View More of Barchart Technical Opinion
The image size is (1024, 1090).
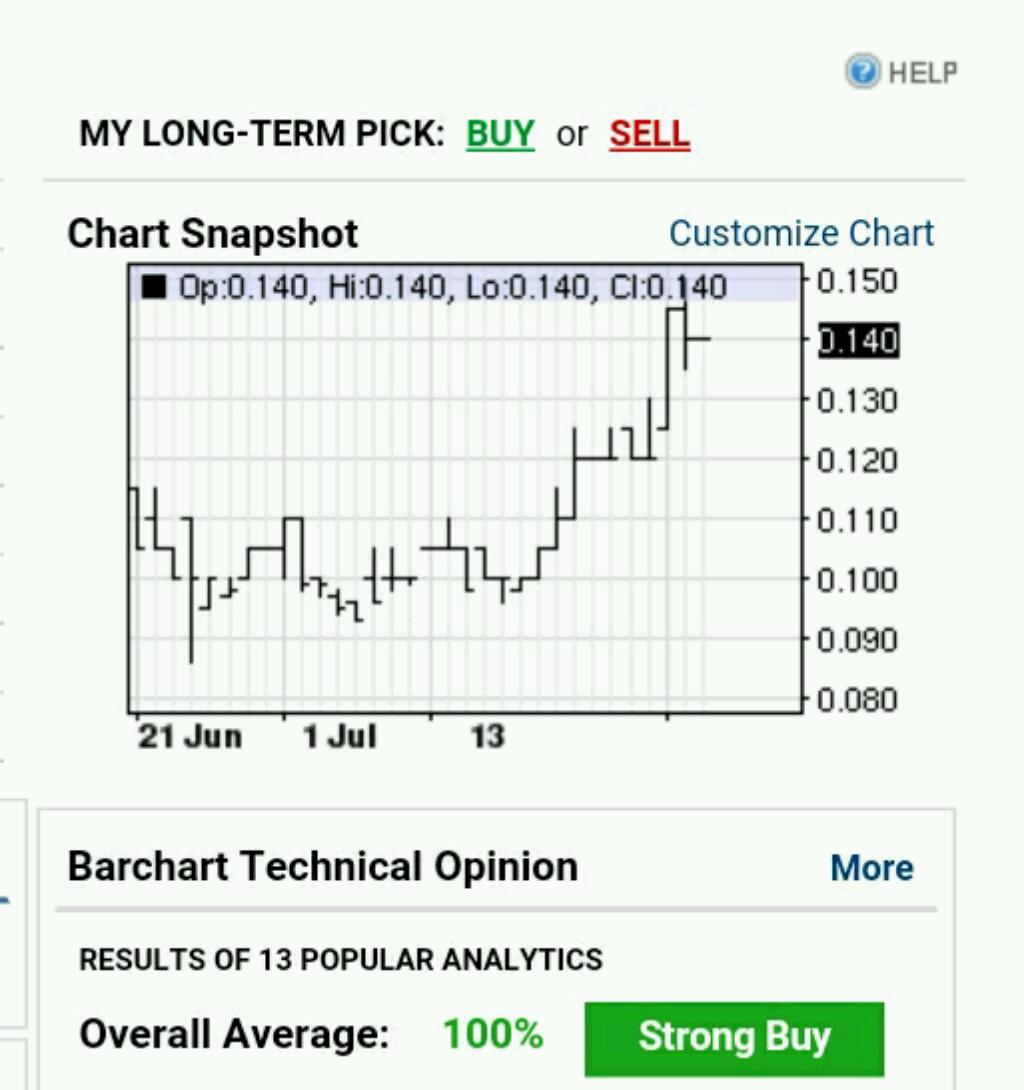871,867
